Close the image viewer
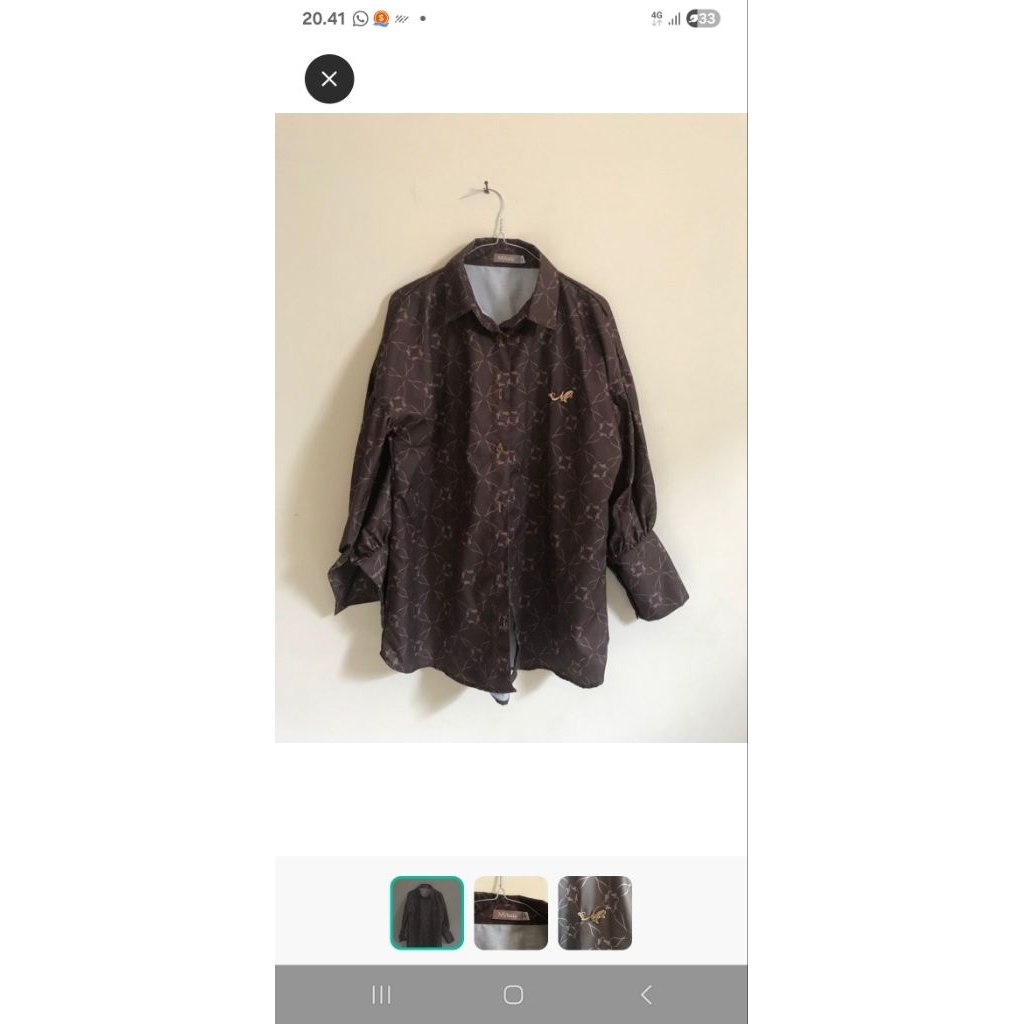Viewport: 1024px width, 1024px height. [329, 79]
